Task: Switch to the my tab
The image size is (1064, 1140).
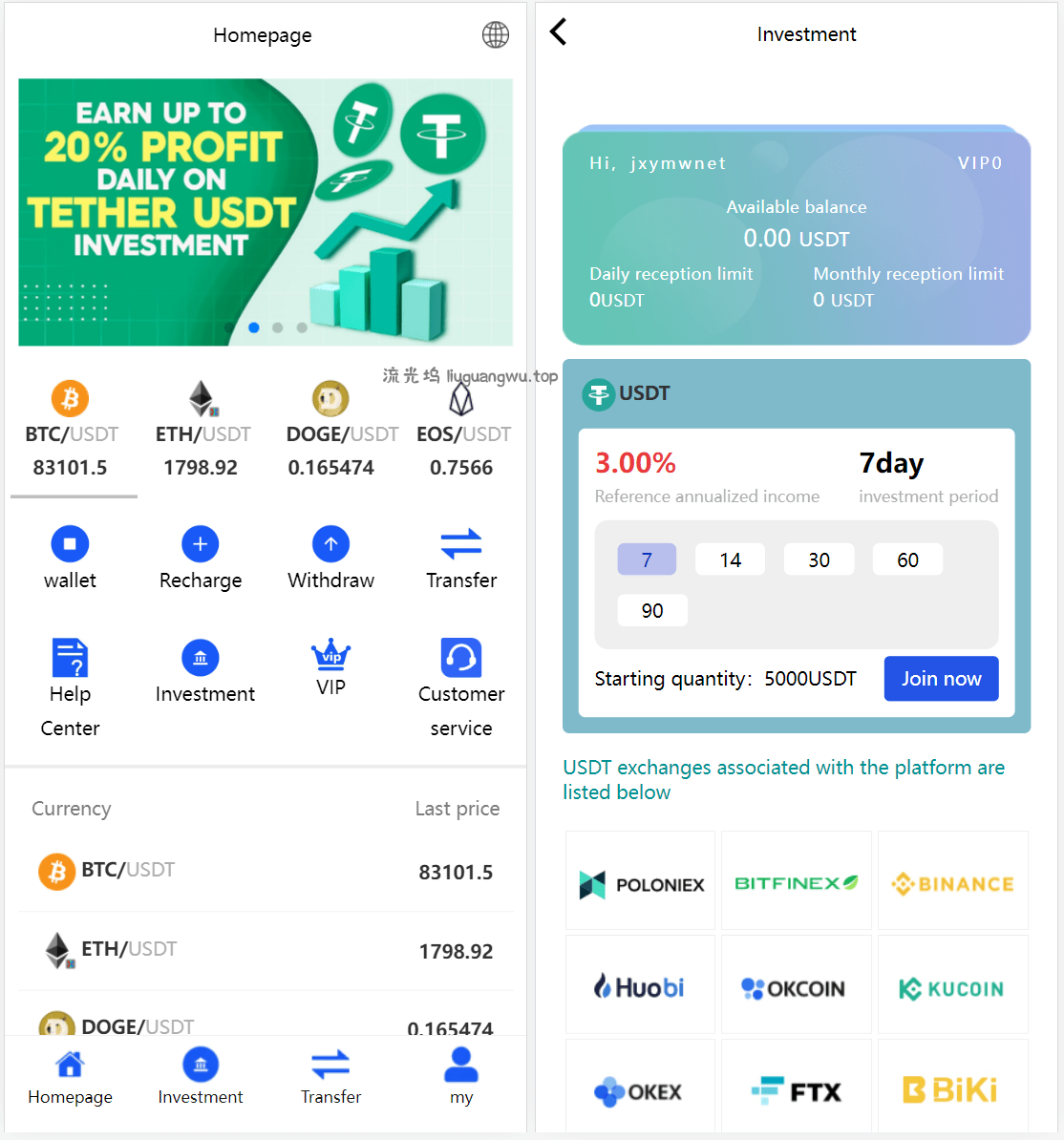Action: point(461,1076)
